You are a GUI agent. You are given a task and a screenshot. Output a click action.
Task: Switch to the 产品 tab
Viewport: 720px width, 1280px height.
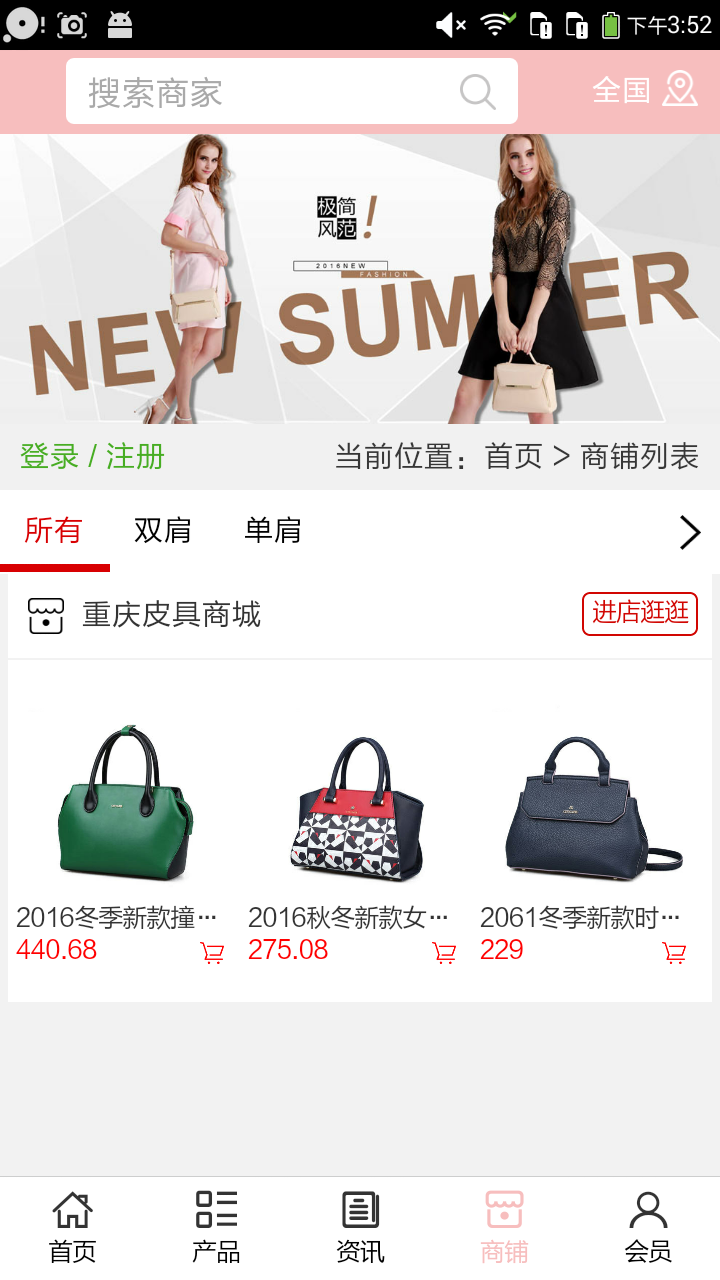(x=216, y=1227)
